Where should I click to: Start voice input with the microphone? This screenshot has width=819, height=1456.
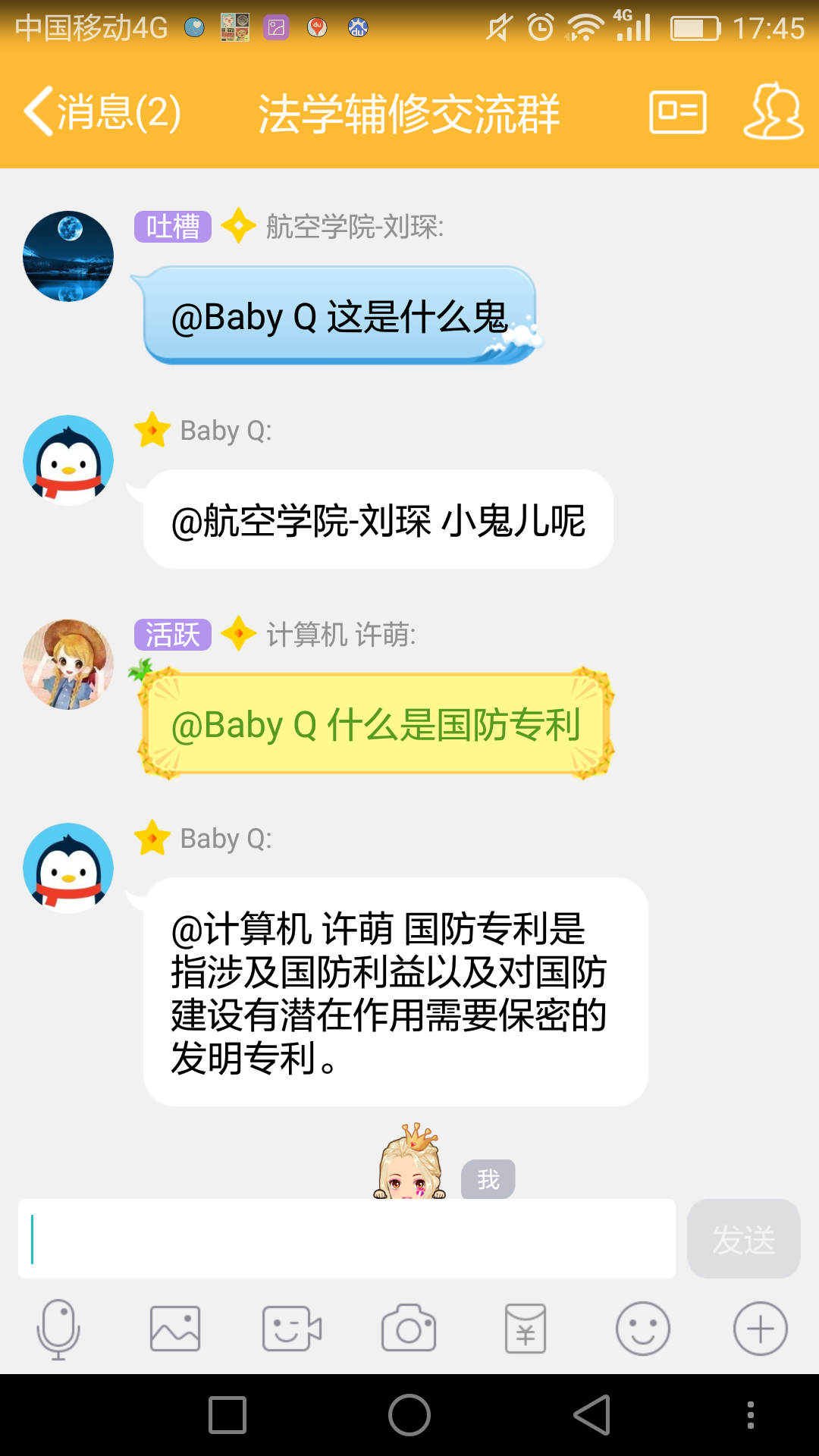coord(58,1329)
